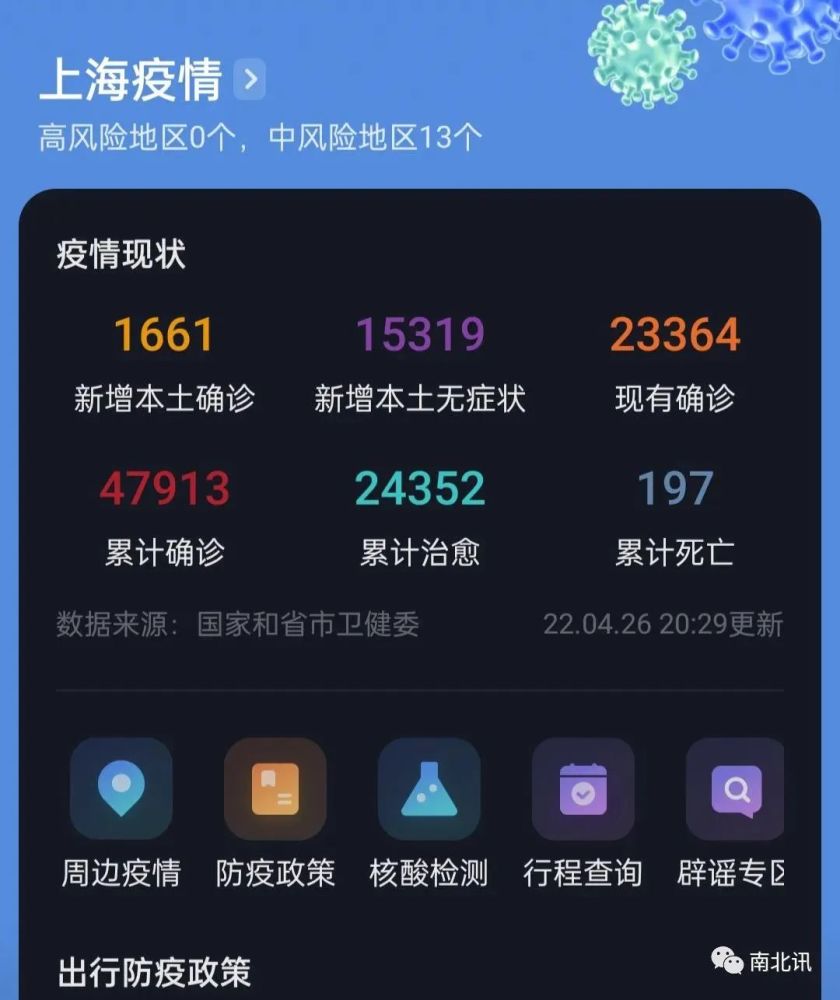This screenshot has height=1000, width=840.
Task: Open 辟谣专区 rumor refutation section
Action: (x=735, y=790)
